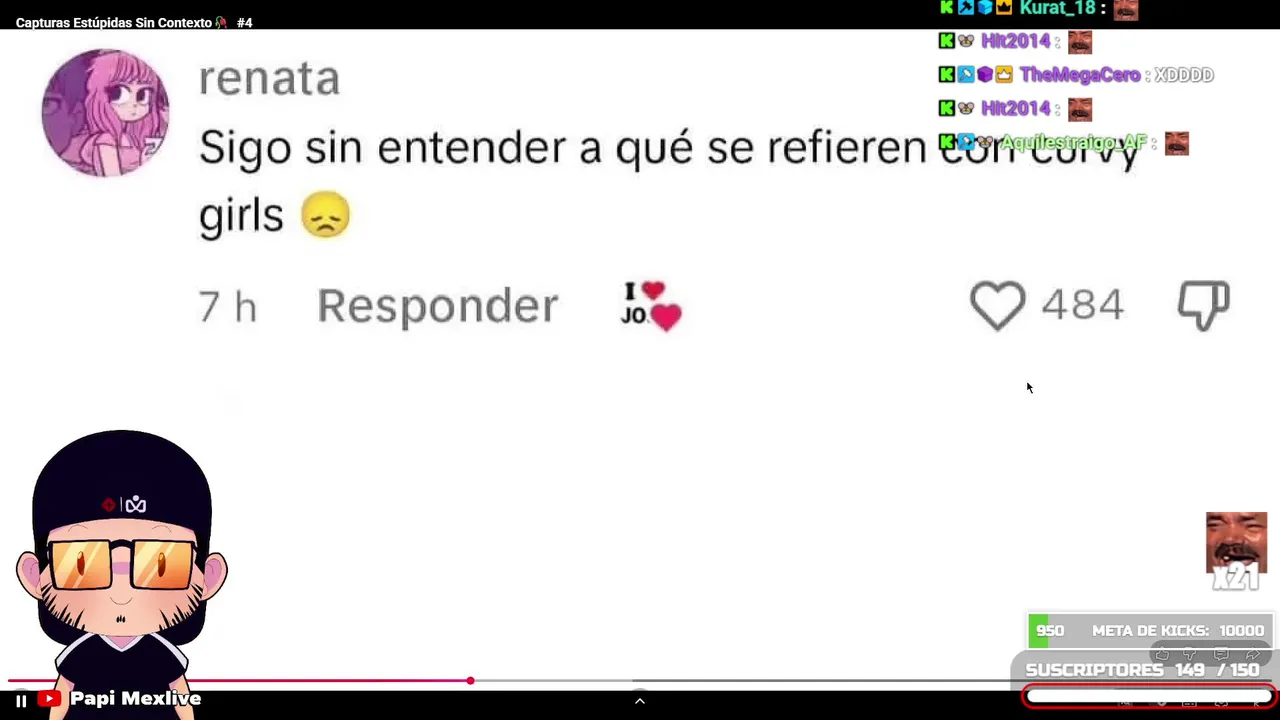Share the video with the arrow icon
Image resolution: width=1280 pixels, height=720 pixels.
[x=1253, y=655]
